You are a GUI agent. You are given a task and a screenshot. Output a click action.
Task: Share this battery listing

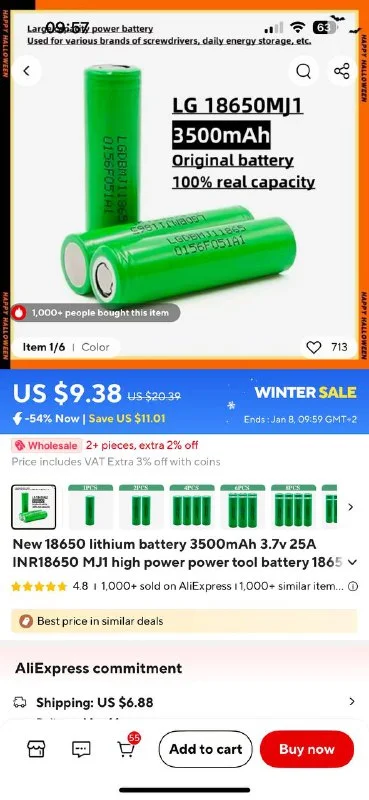[x=341, y=71]
